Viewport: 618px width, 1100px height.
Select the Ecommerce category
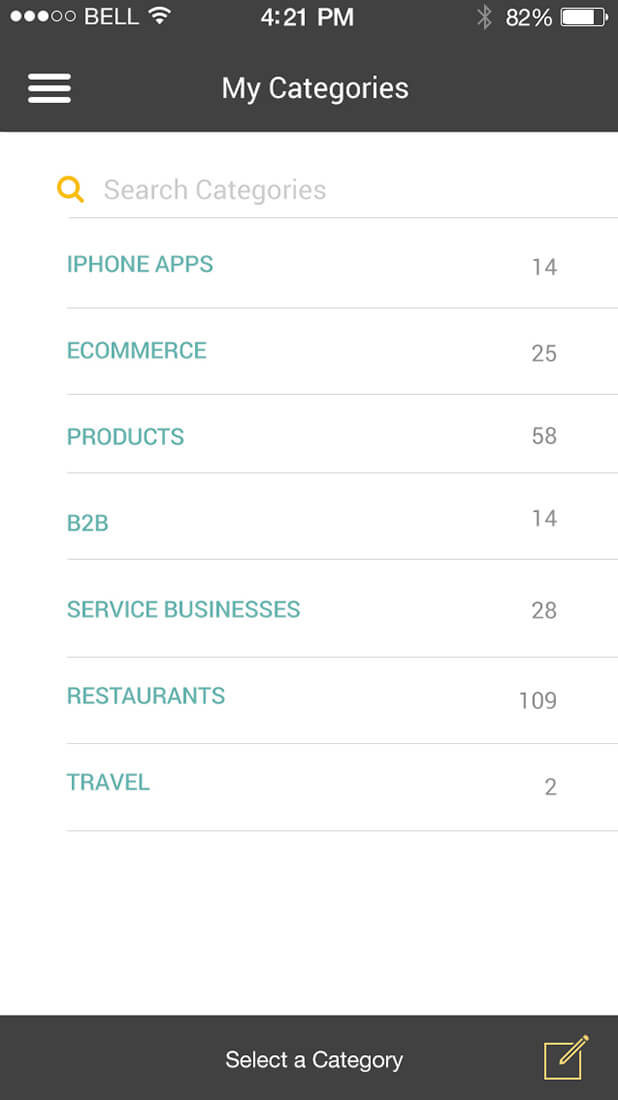137,351
